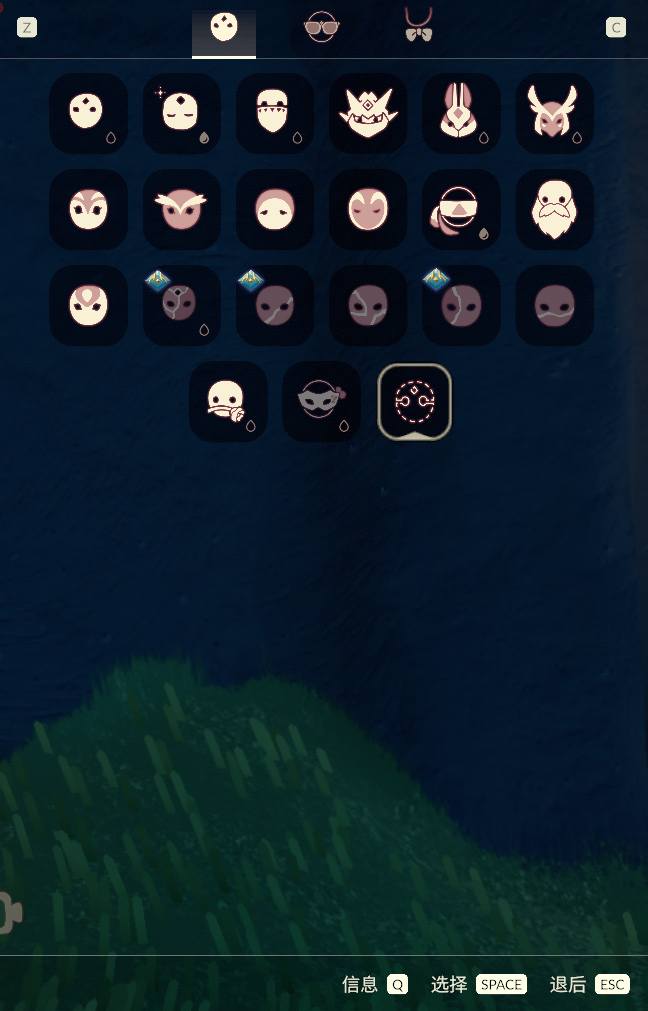The image size is (648, 1011).
Task: Switch to the mask category tab
Action: click(x=224, y=28)
